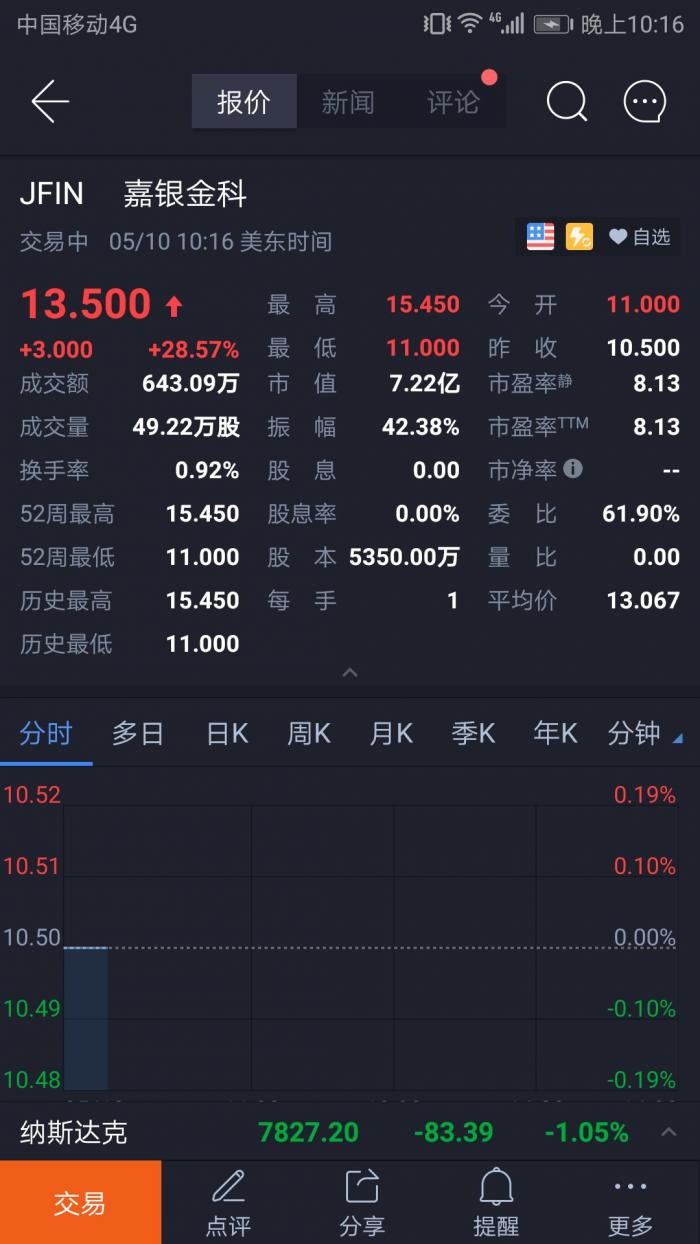Write a review via 点评
This screenshot has width=700, height=1244.
point(228,1202)
